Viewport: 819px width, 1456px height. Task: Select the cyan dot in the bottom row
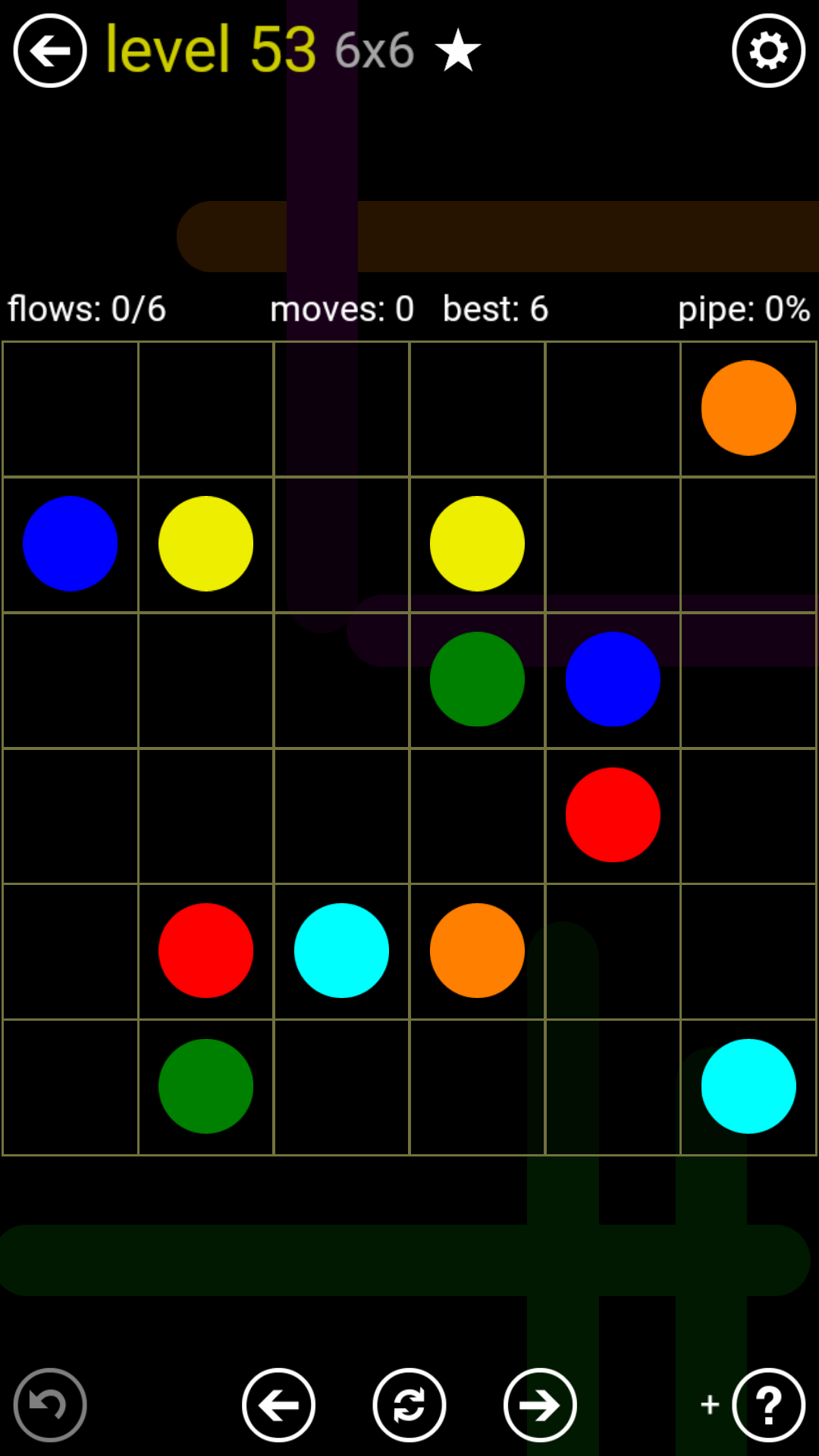tap(748, 1086)
